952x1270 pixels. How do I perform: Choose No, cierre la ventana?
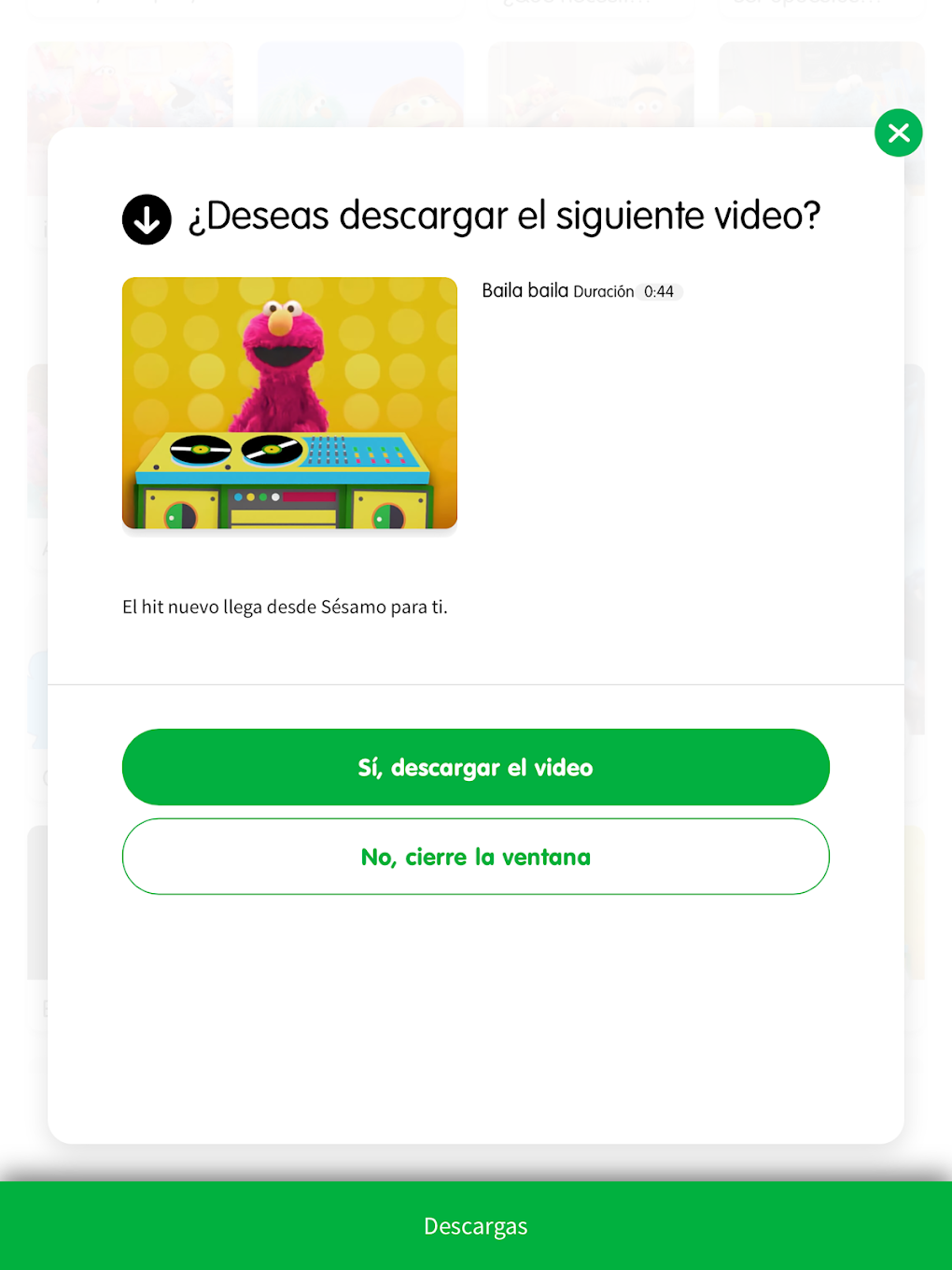(475, 857)
